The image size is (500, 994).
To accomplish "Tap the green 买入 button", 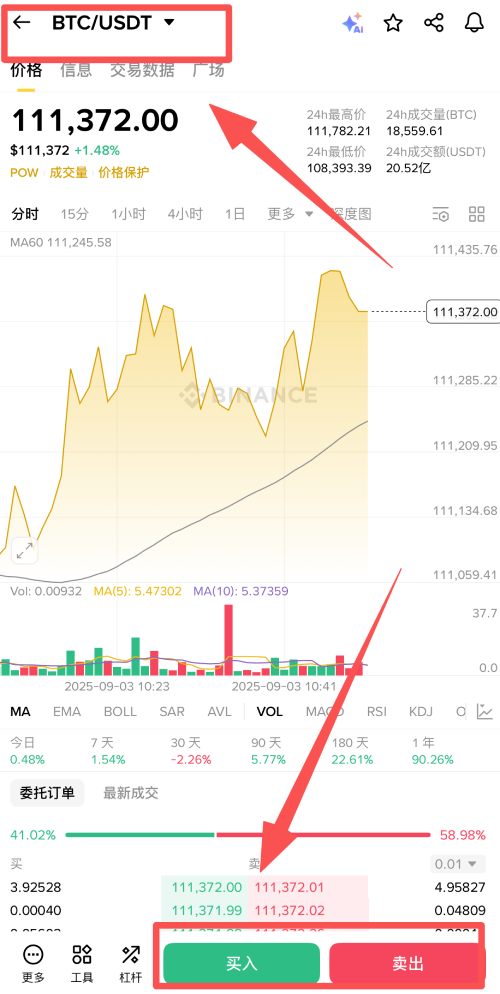I will coord(241,963).
